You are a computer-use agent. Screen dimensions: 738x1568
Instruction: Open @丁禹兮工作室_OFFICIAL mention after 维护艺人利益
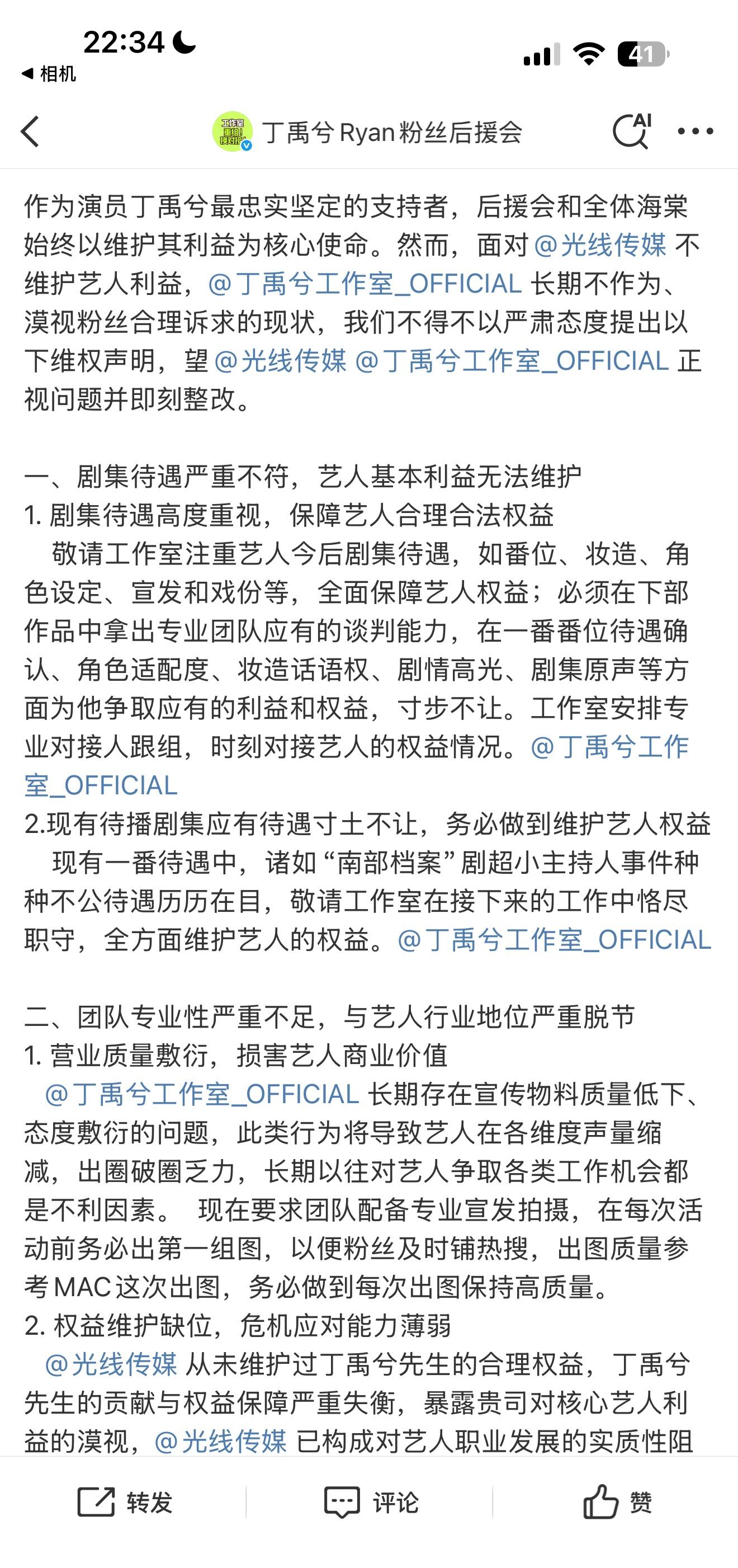pyautogui.click(x=365, y=284)
